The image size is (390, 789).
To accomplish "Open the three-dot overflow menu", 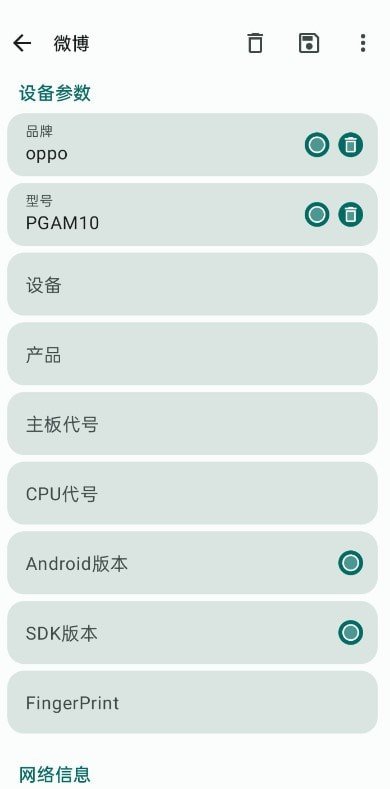I will coord(363,43).
